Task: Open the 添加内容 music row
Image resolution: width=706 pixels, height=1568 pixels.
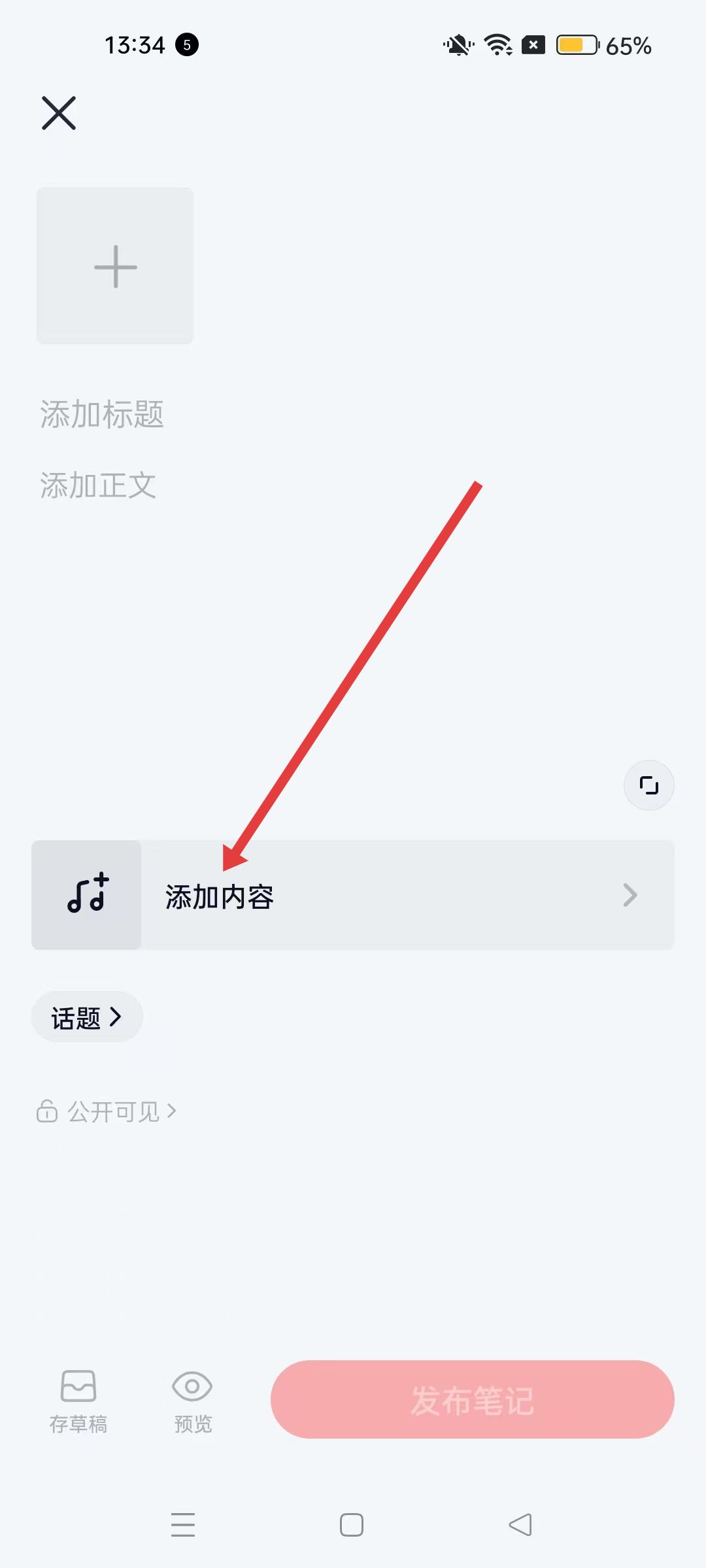Action: 353,895
